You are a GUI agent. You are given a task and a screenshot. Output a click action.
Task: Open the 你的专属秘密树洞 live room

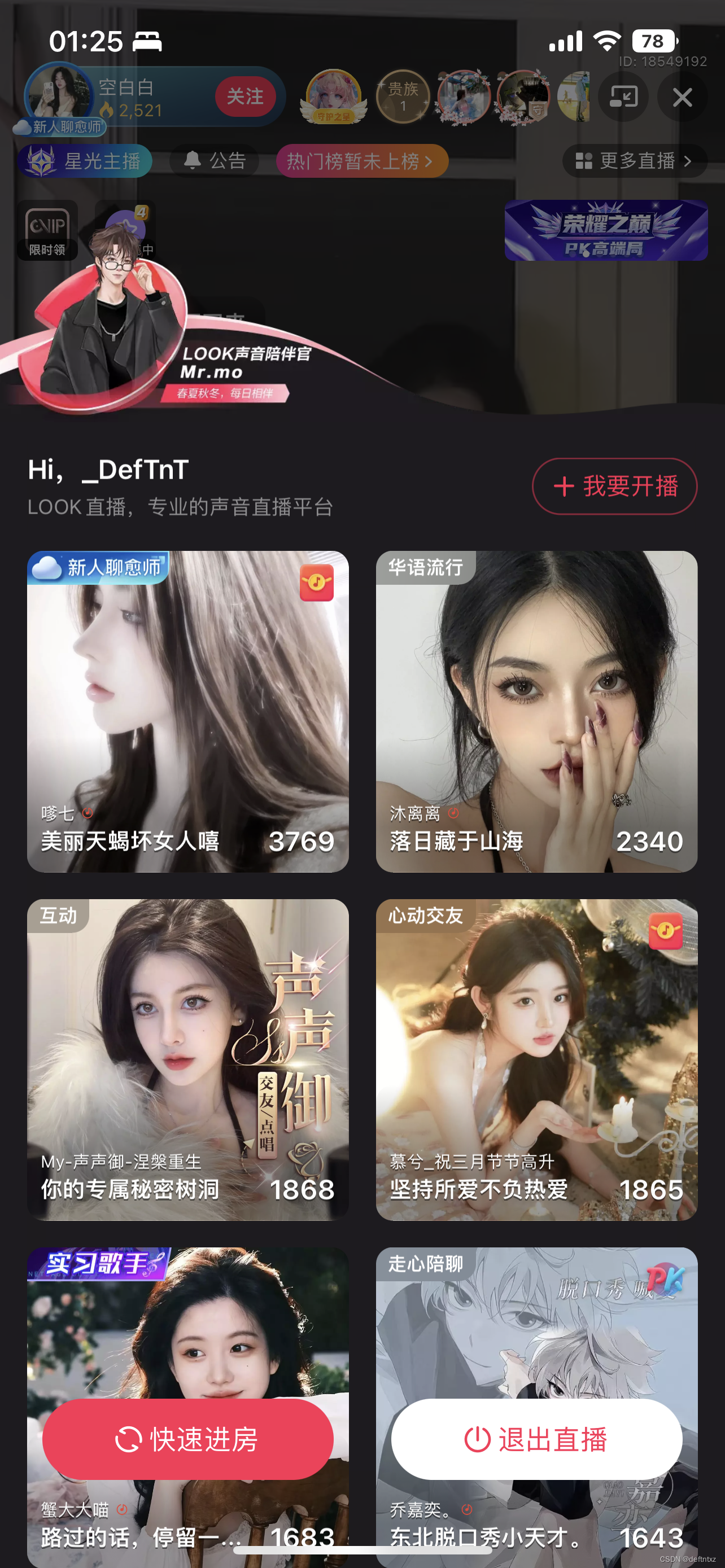point(187,1059)
